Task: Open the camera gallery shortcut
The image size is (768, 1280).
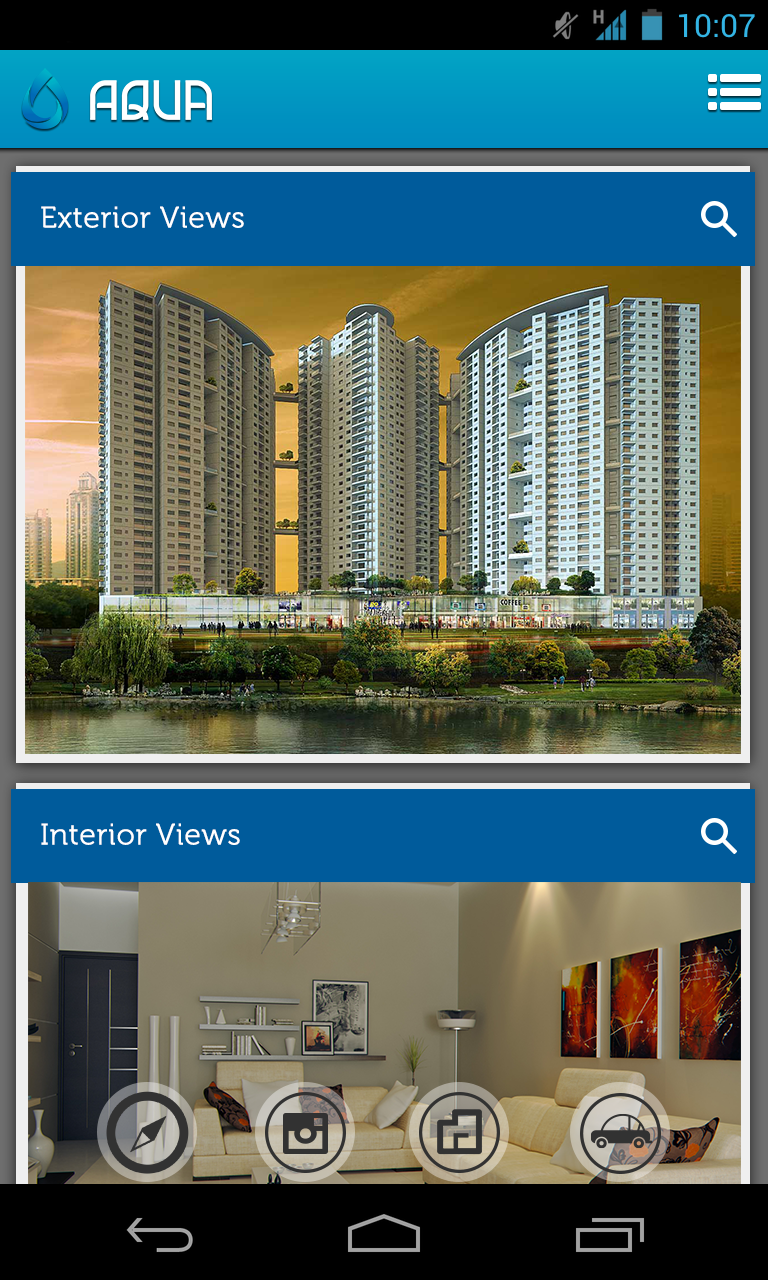Action: pyautogui.click(x=304, y=1133)
